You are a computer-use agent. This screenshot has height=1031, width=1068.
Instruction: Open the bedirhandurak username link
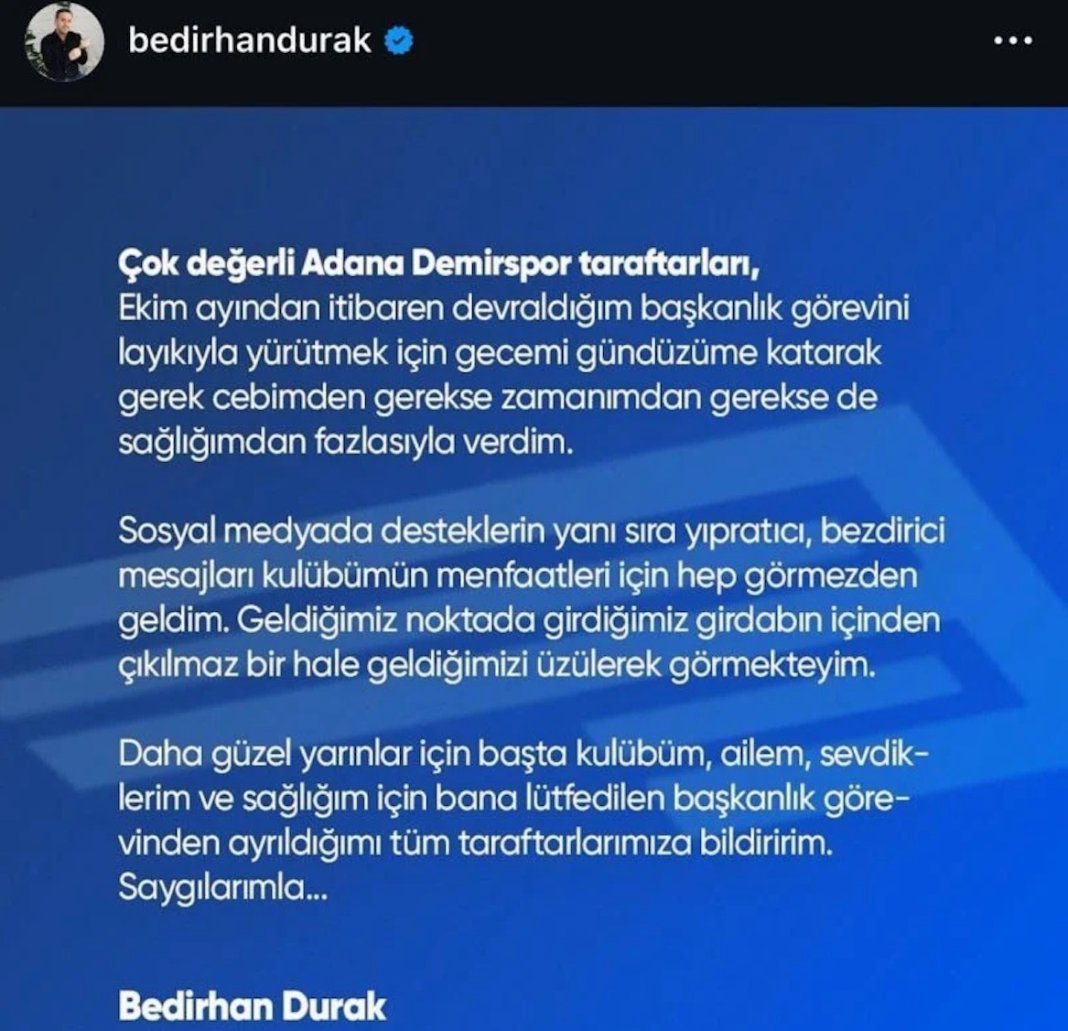pos(250,41)
